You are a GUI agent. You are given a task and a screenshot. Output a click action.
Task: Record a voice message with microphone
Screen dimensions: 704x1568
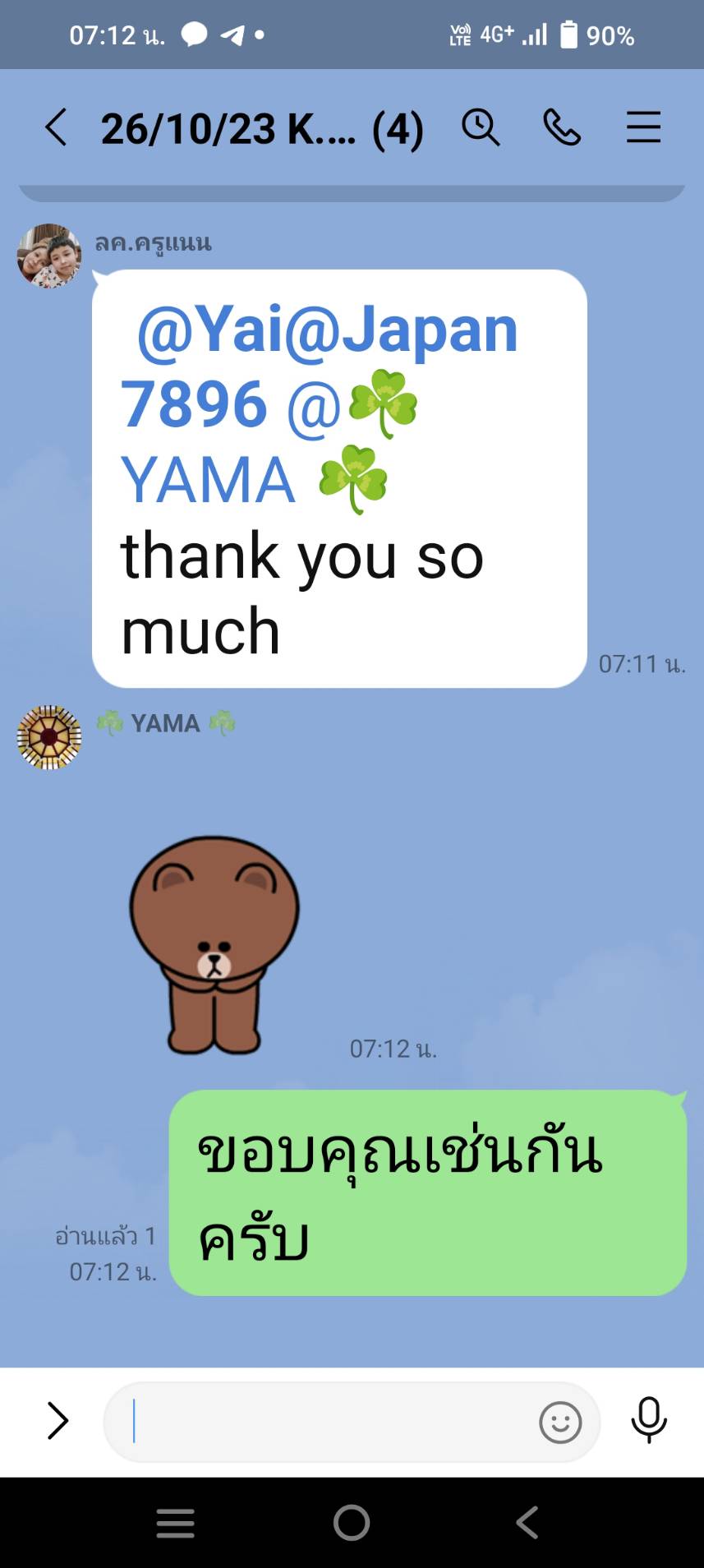(648, 1420)
